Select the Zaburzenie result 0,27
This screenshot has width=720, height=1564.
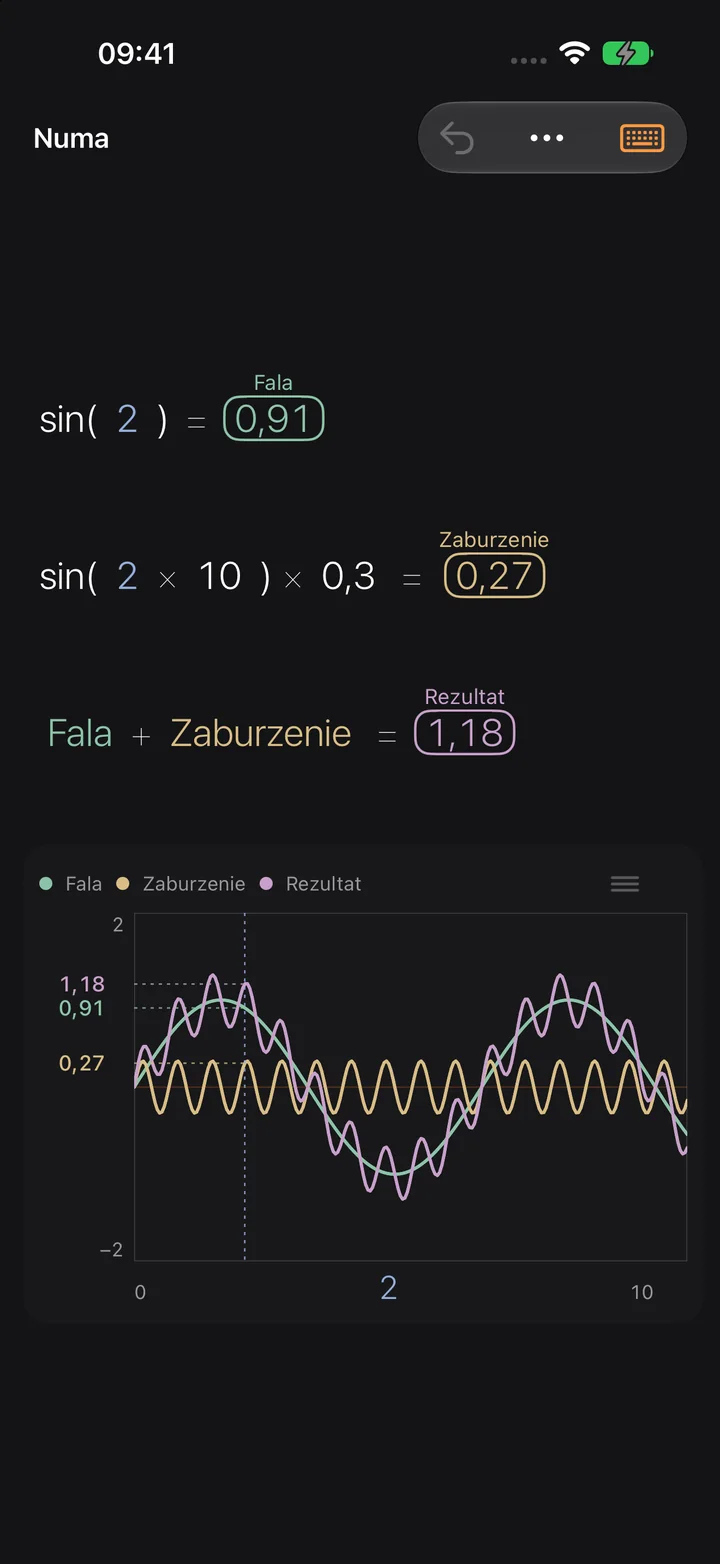coord(495,576)
